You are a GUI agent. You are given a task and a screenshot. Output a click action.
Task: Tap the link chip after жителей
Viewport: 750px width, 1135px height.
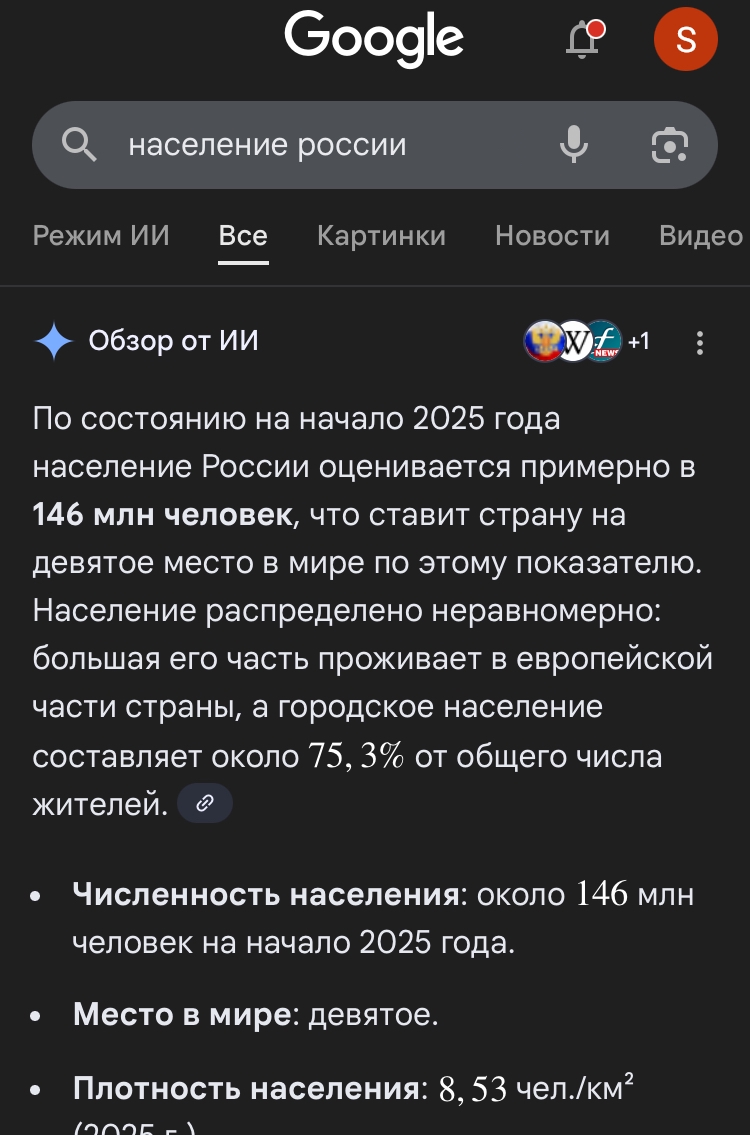(205, 803)
